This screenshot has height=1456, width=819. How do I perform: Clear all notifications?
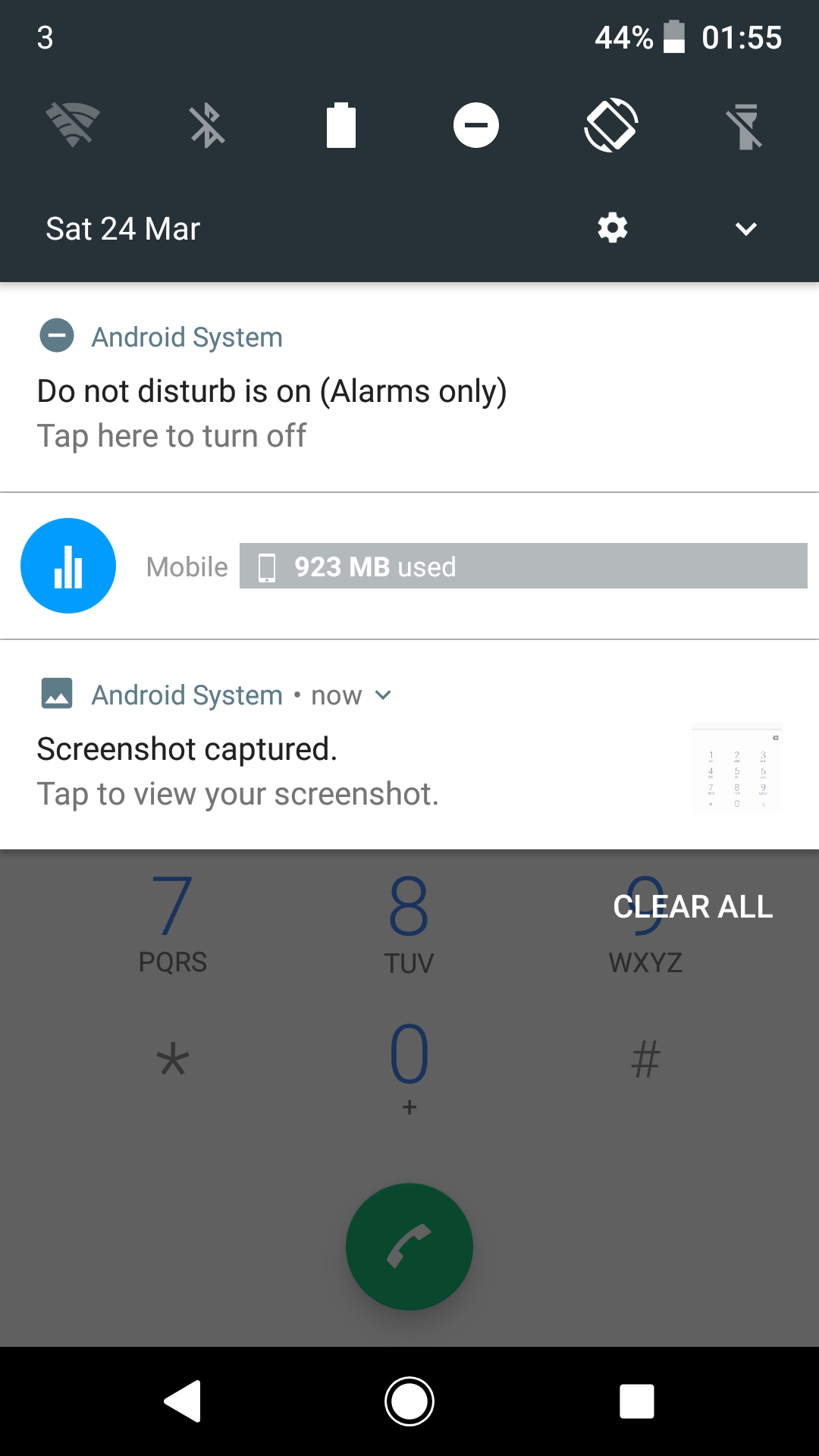pyautogui.click(x=693, y=907)
